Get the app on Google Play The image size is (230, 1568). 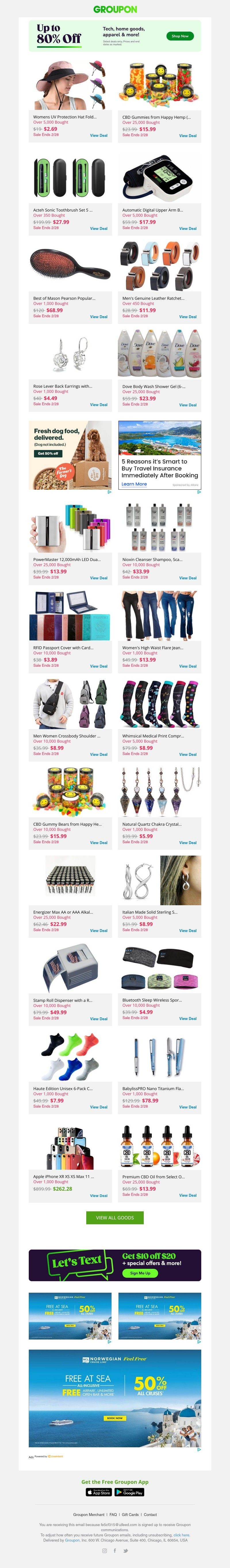click(130, 1492)
